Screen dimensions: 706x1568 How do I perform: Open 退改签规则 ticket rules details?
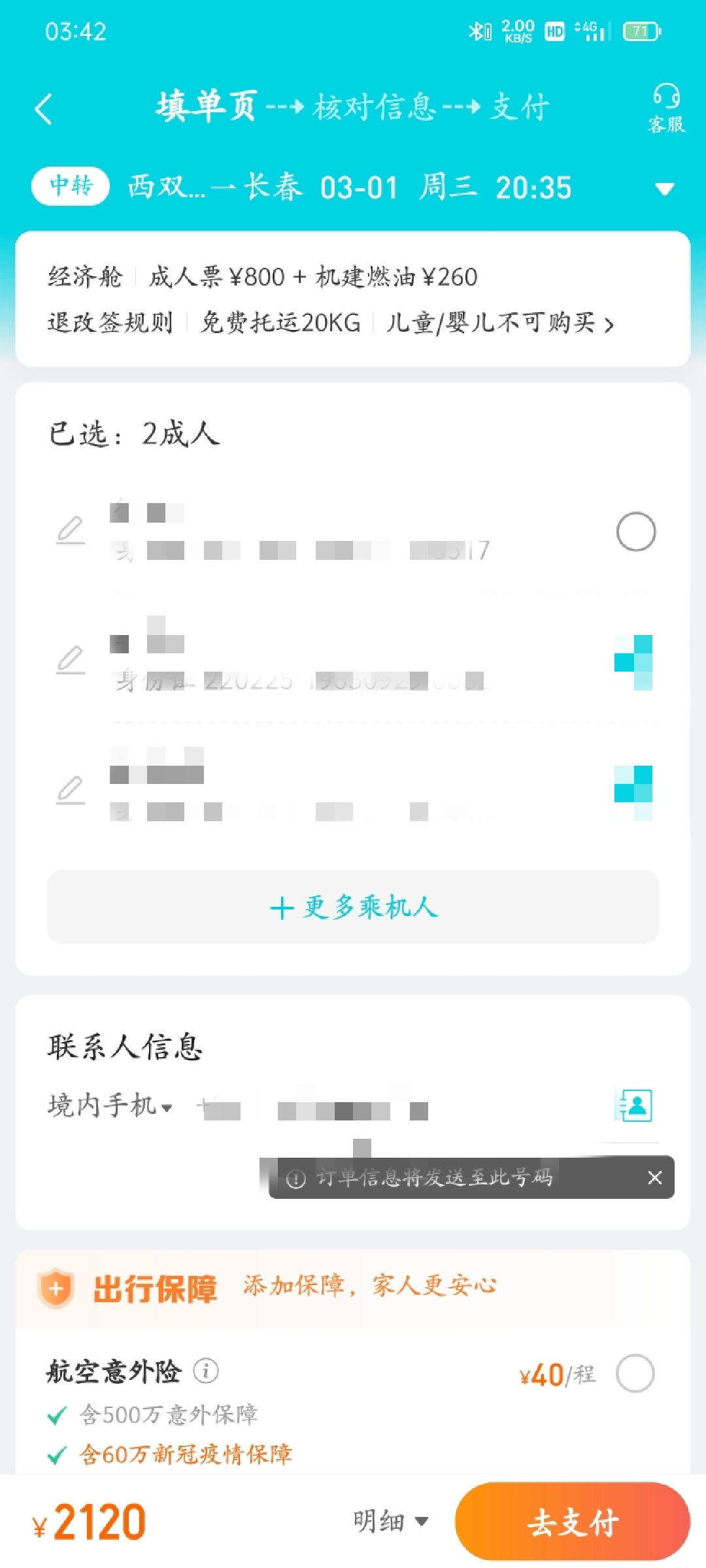110,322
